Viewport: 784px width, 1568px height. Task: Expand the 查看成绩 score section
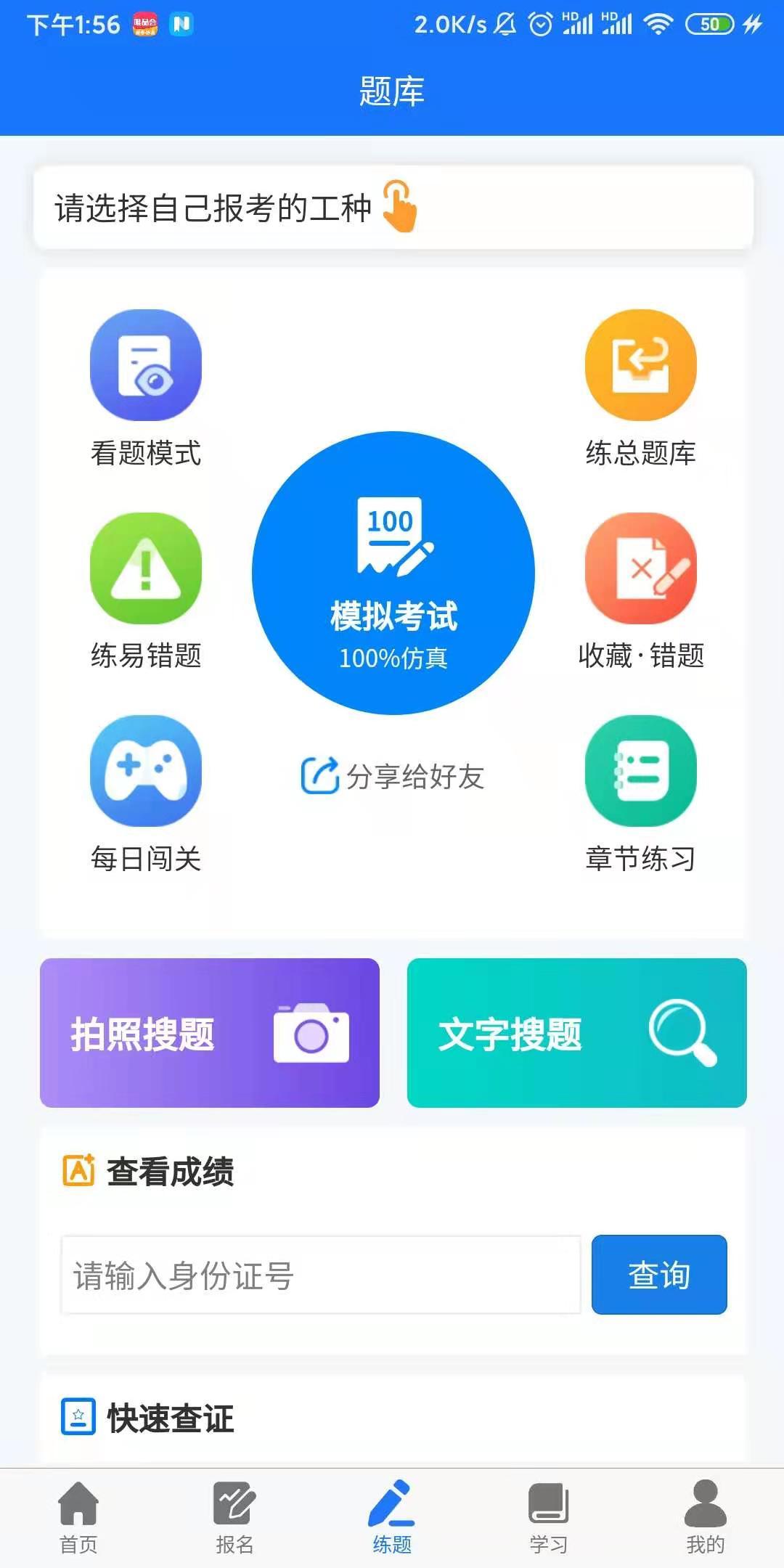tap(171, 1172)
